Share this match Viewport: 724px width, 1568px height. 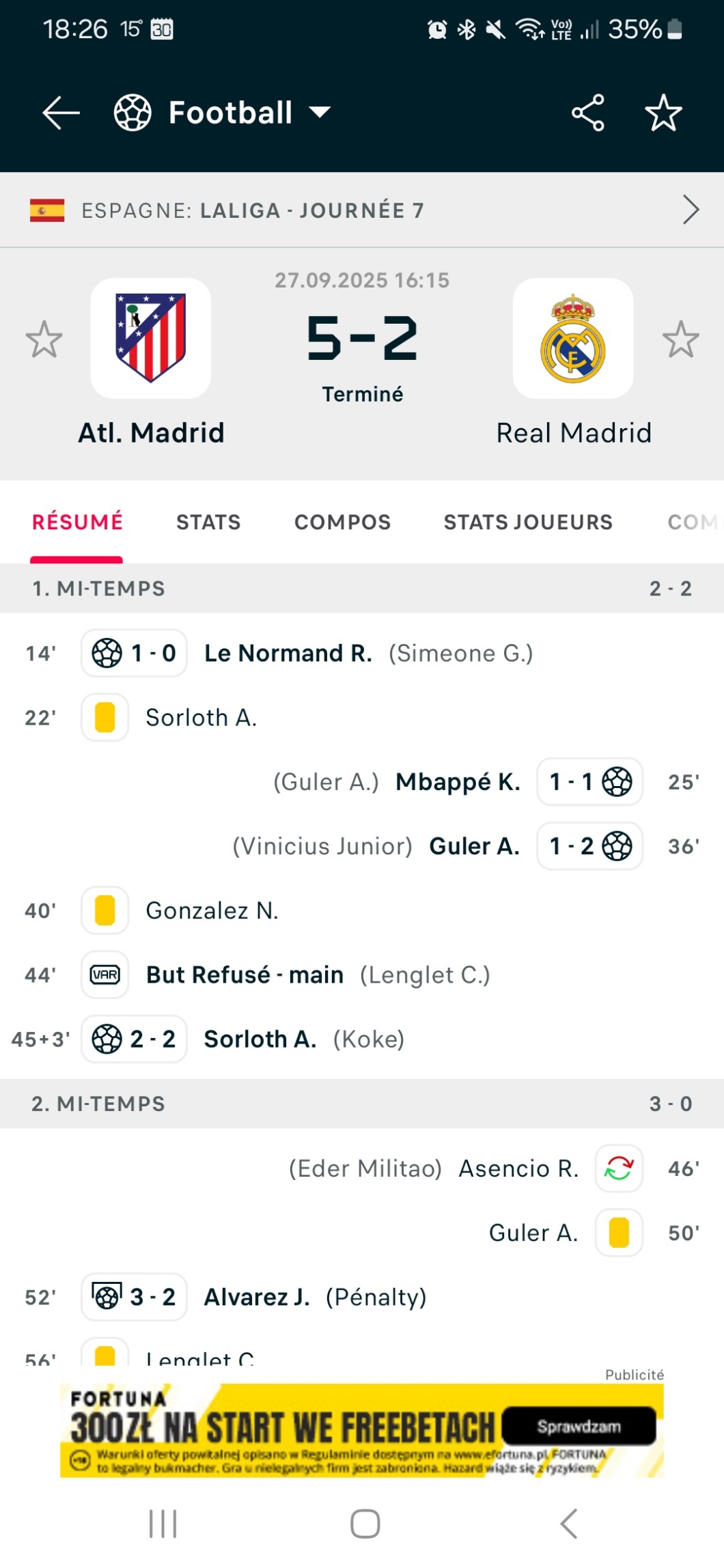coord(587,113)
